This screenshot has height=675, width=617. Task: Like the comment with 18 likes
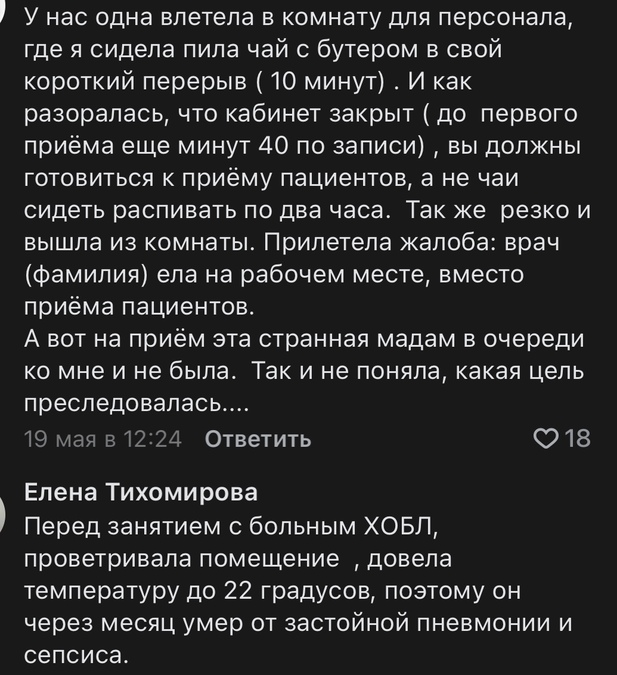(546, 439)
